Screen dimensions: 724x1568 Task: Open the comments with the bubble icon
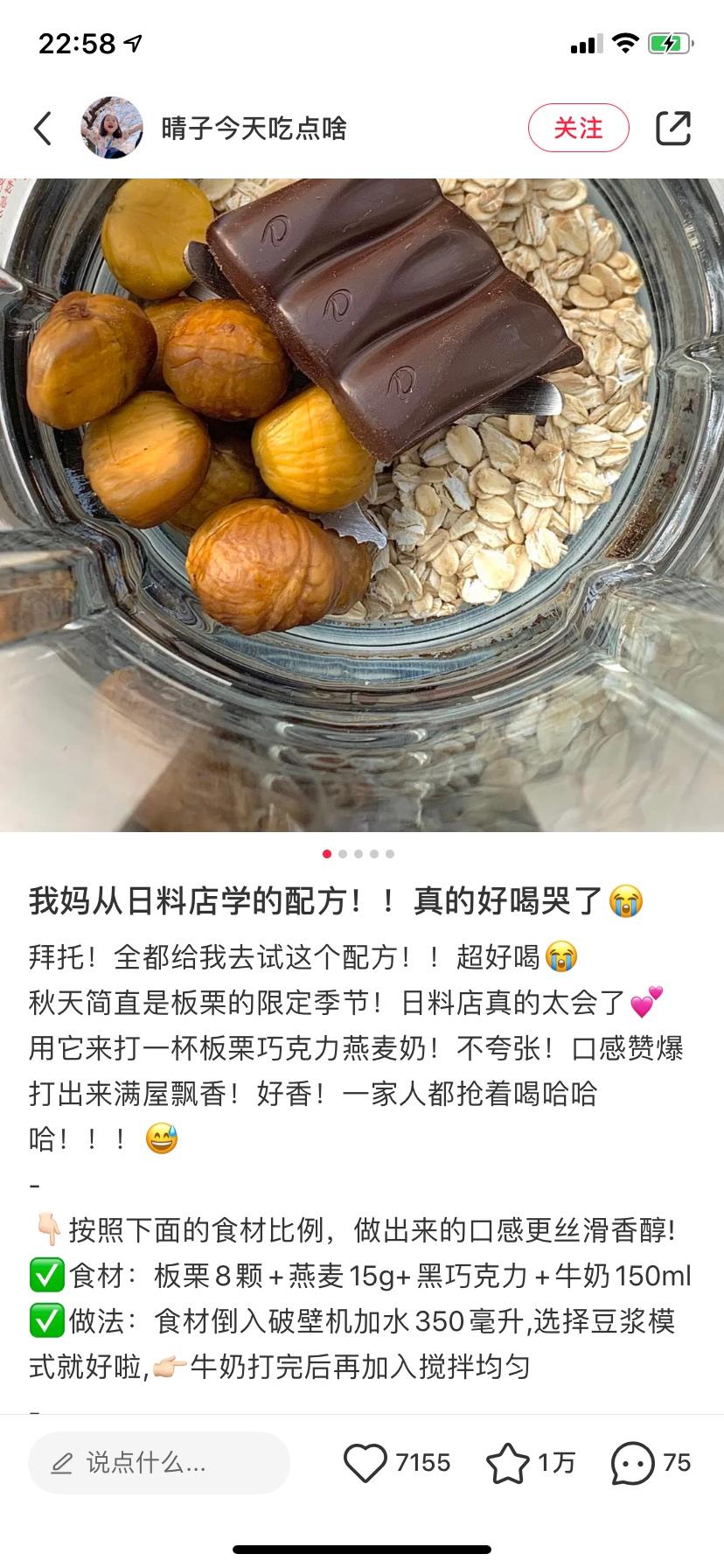coord(632,1462)
